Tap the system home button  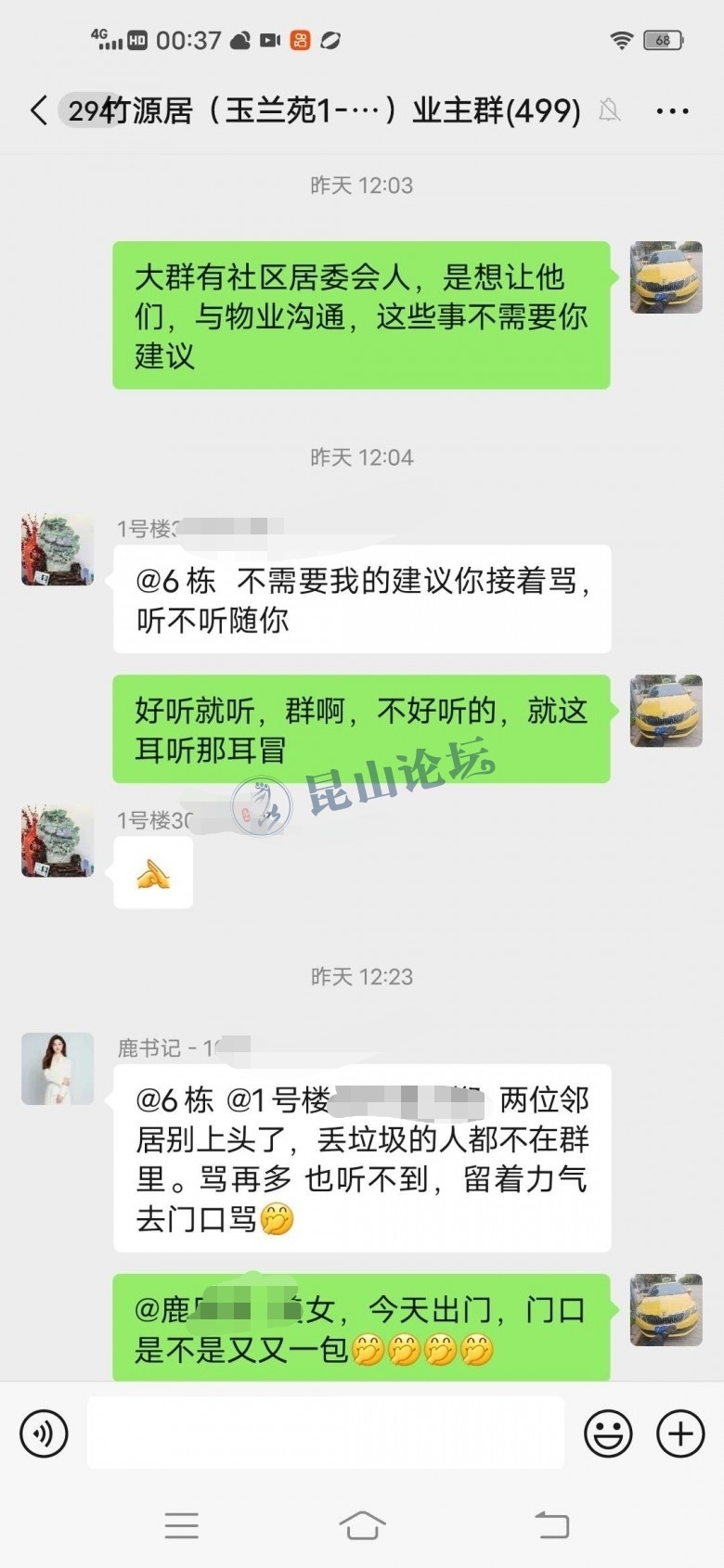click(x=362, y=1525)
